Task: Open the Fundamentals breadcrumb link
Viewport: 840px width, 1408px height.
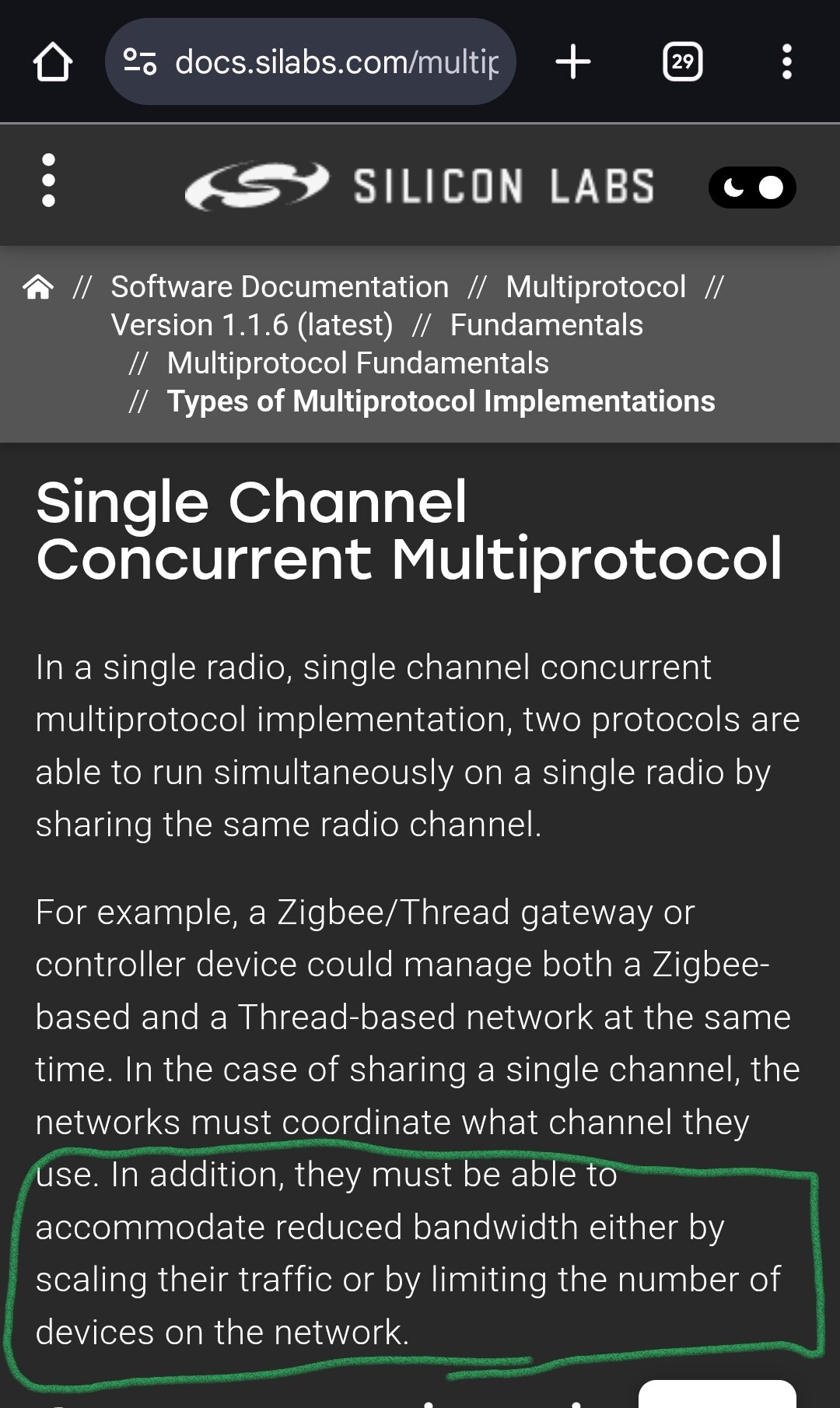Action: coord(546,325)
